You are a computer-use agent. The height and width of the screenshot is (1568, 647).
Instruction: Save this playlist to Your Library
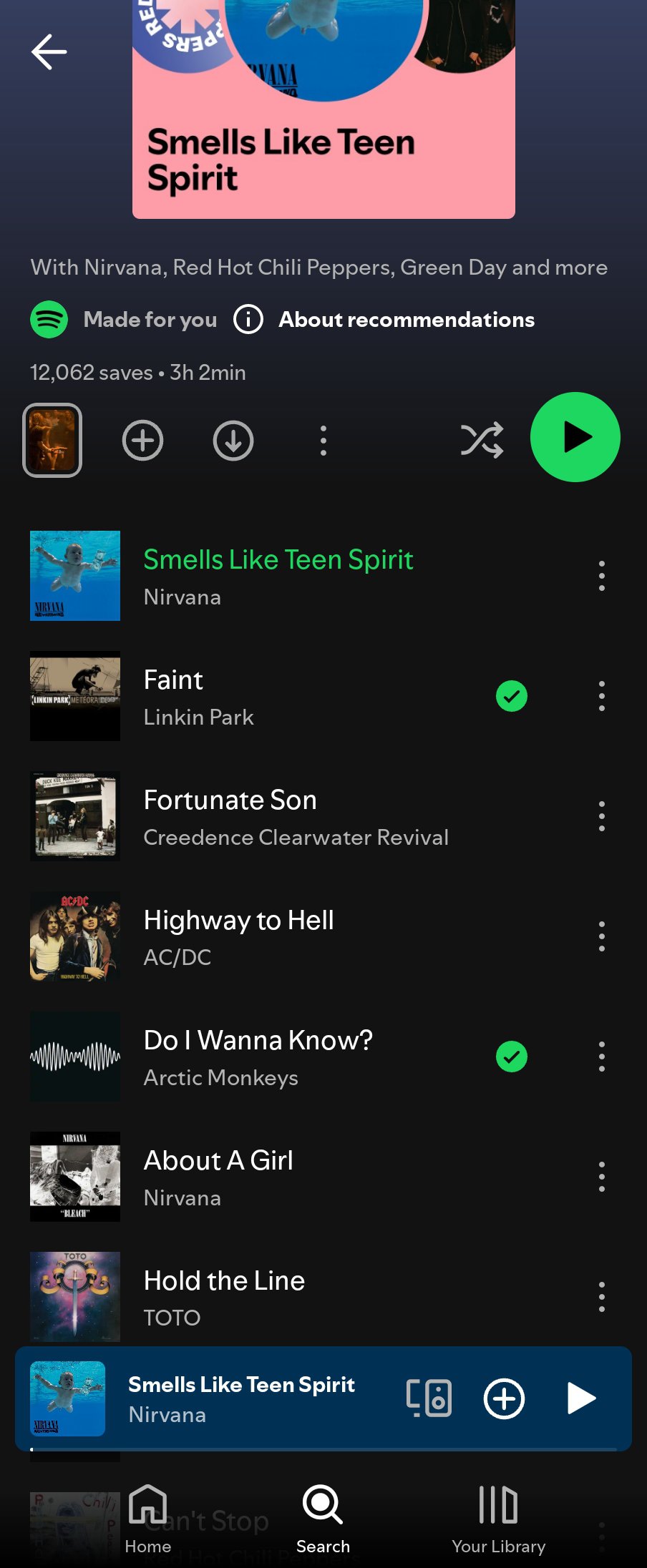coord(142,441)
